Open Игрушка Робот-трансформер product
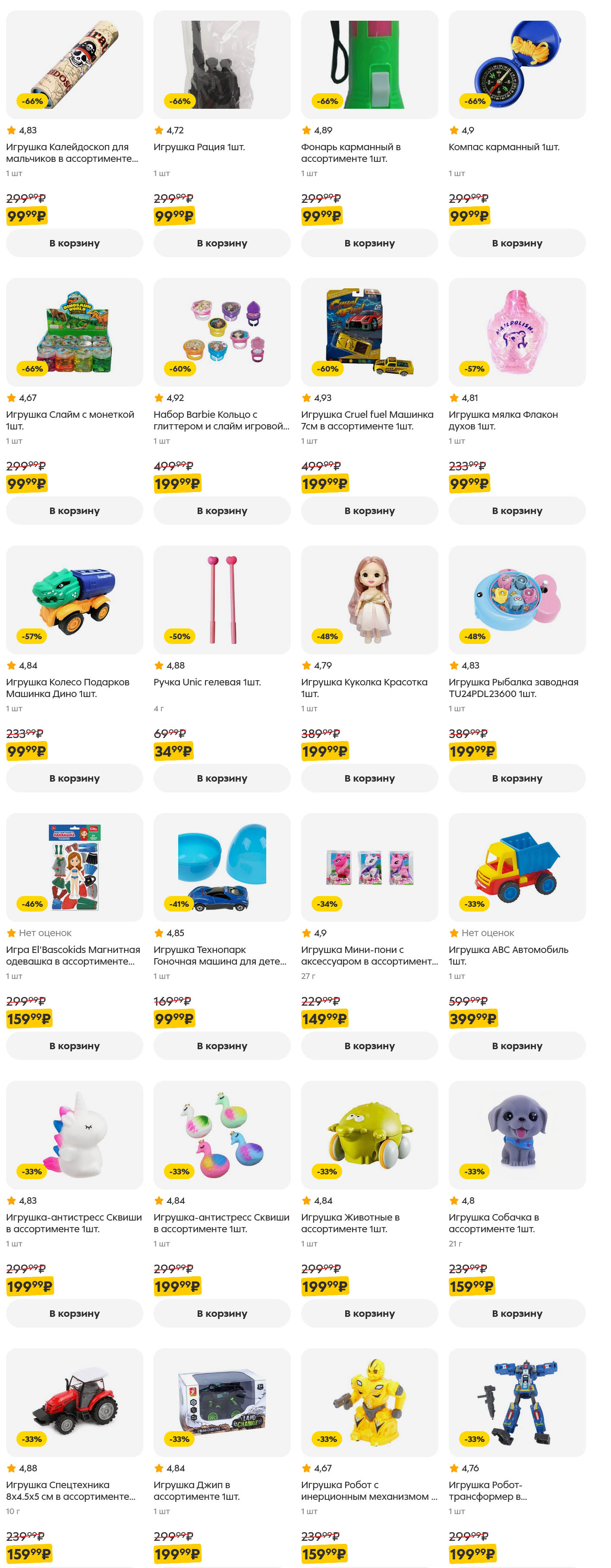Viewport: 611px width, 1568px height. (x=517, y=1402)
